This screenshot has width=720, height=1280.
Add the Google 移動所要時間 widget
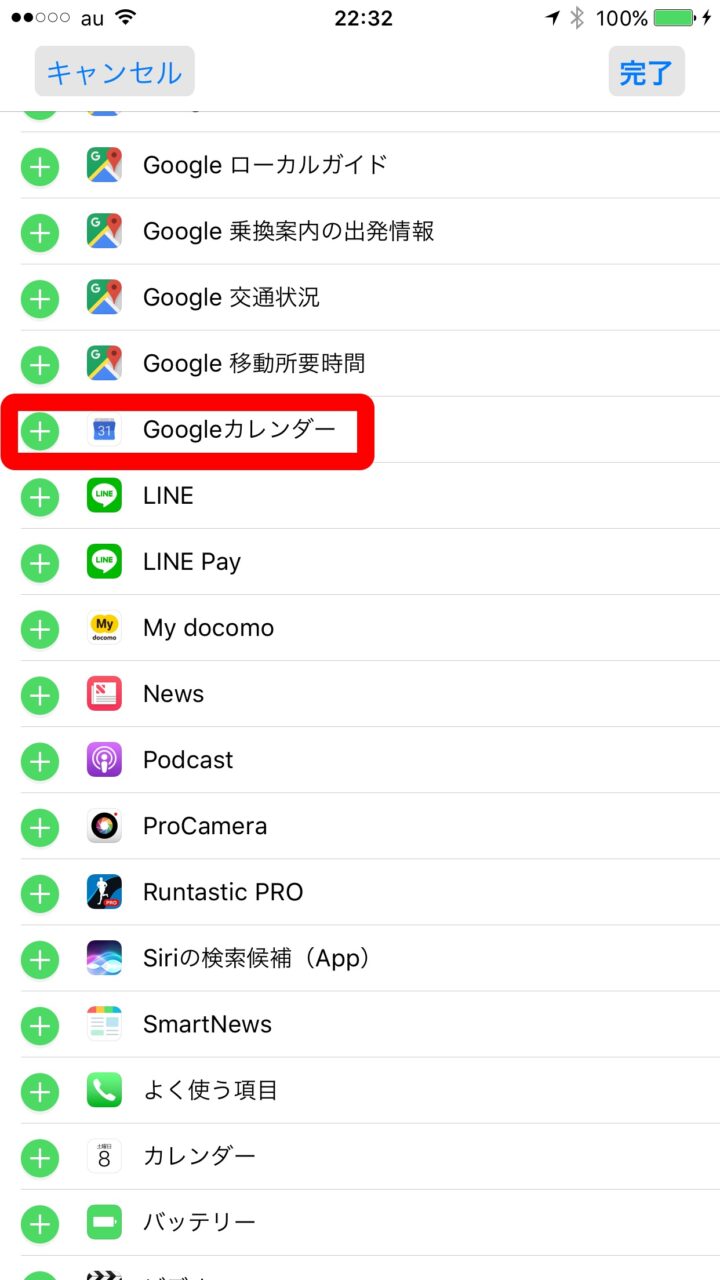click(x=40, y=364)
